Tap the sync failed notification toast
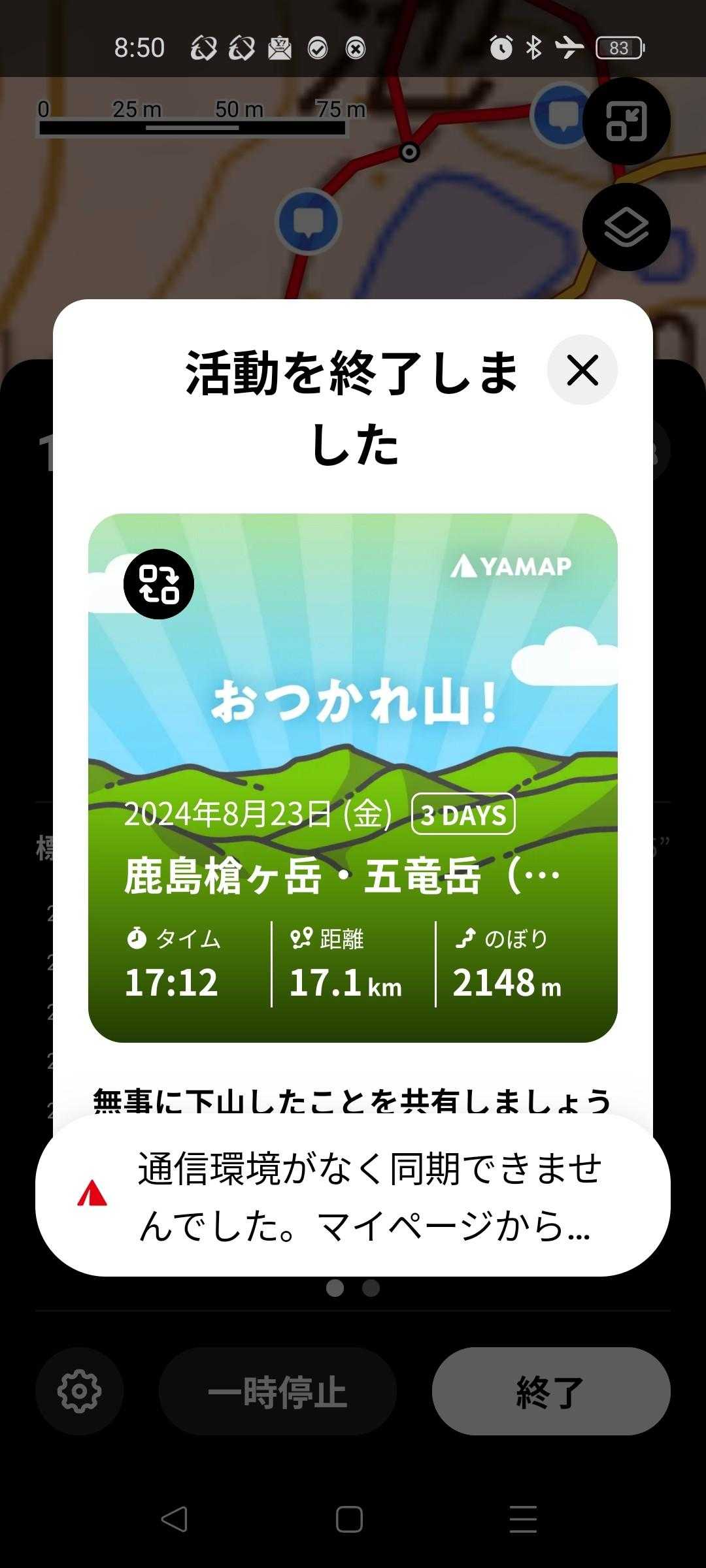 coord(353,1196)
